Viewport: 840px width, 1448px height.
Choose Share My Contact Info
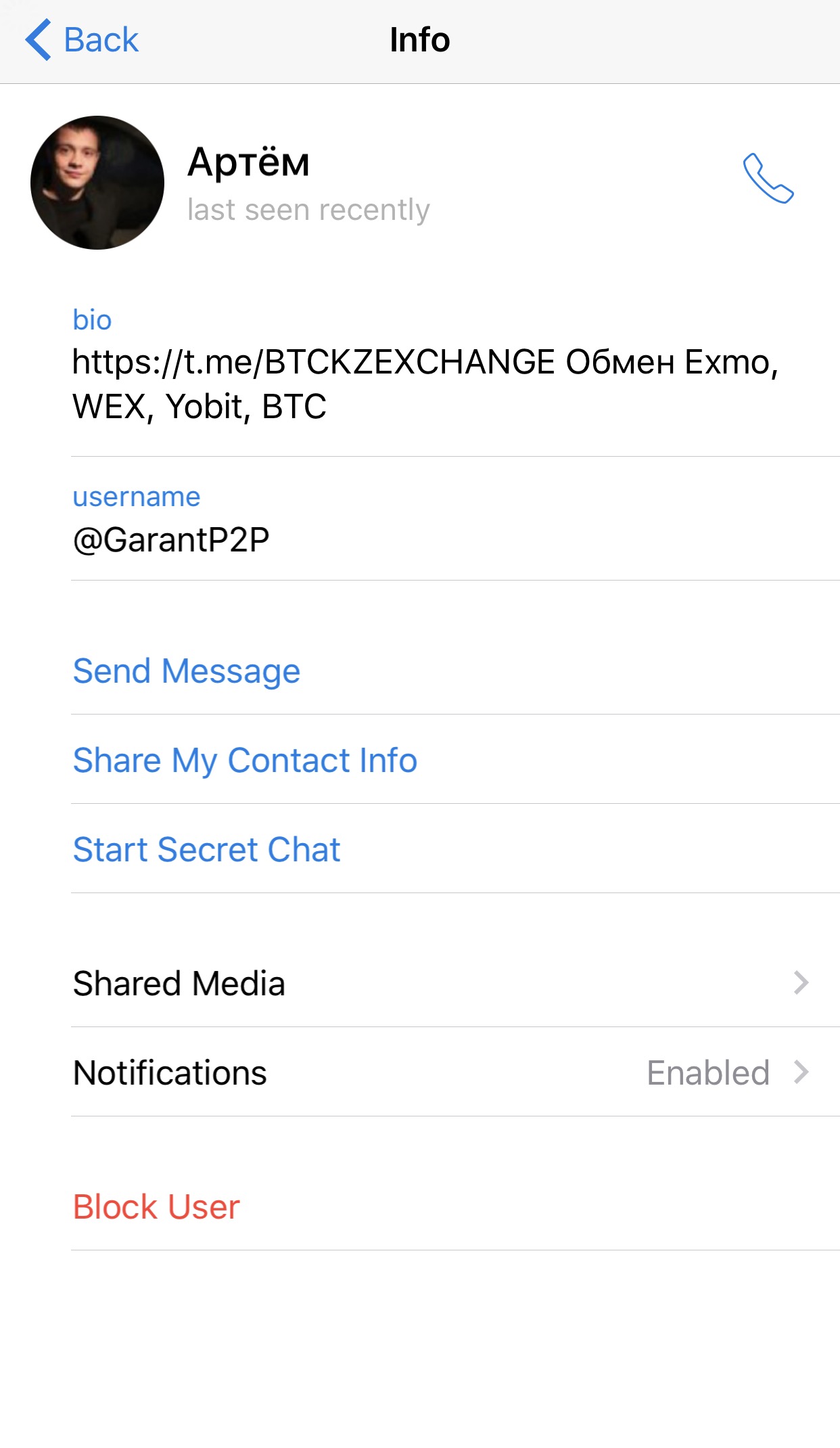[455, 760]
